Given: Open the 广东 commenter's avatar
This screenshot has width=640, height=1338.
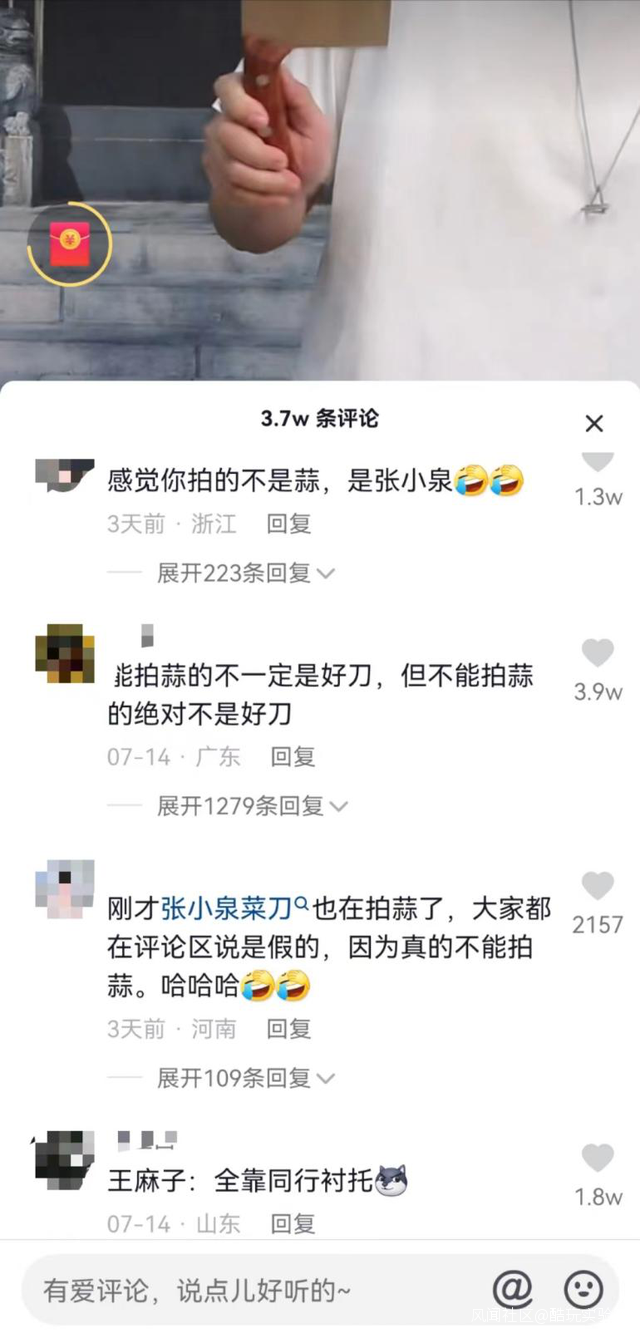Looking at the screenshot, I should tap(65, 653).
